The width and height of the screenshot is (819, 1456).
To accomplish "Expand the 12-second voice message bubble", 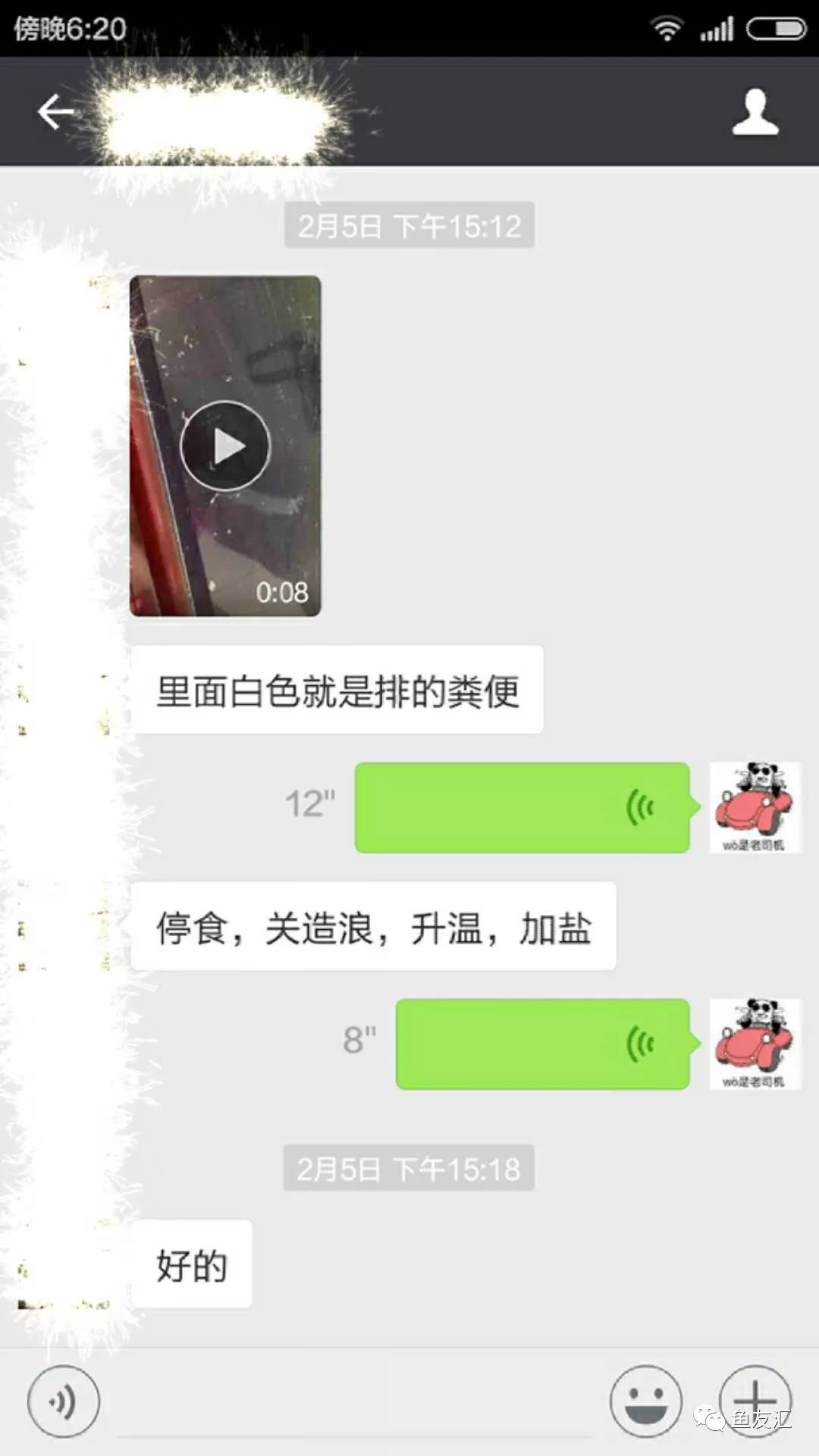I will click(522, 806).
